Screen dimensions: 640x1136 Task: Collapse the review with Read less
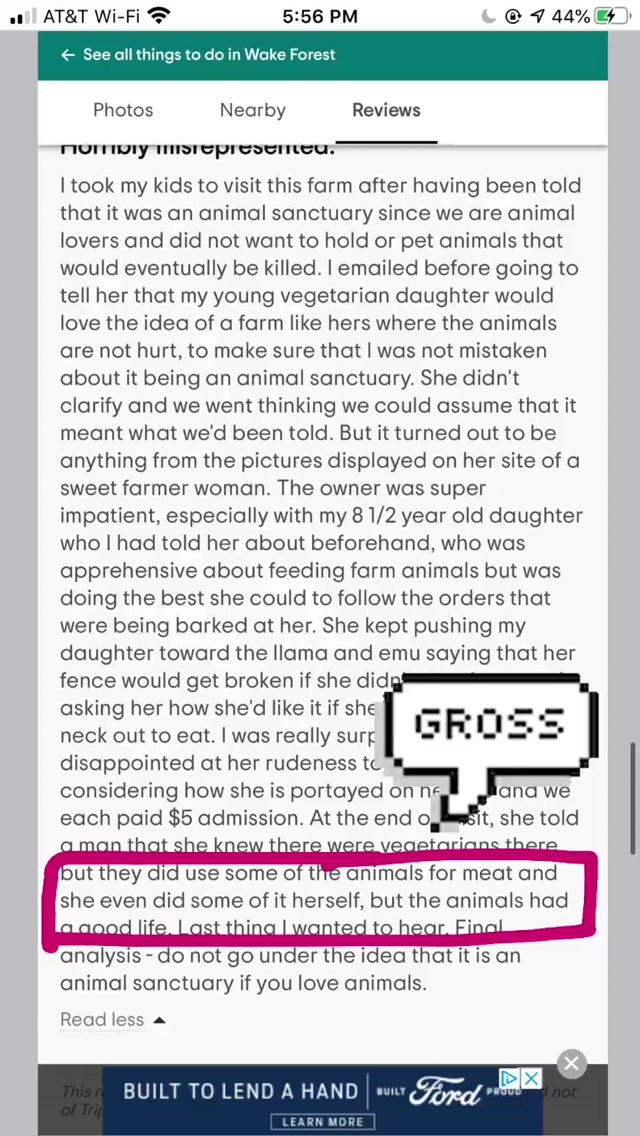click(x=112, y=1020)
